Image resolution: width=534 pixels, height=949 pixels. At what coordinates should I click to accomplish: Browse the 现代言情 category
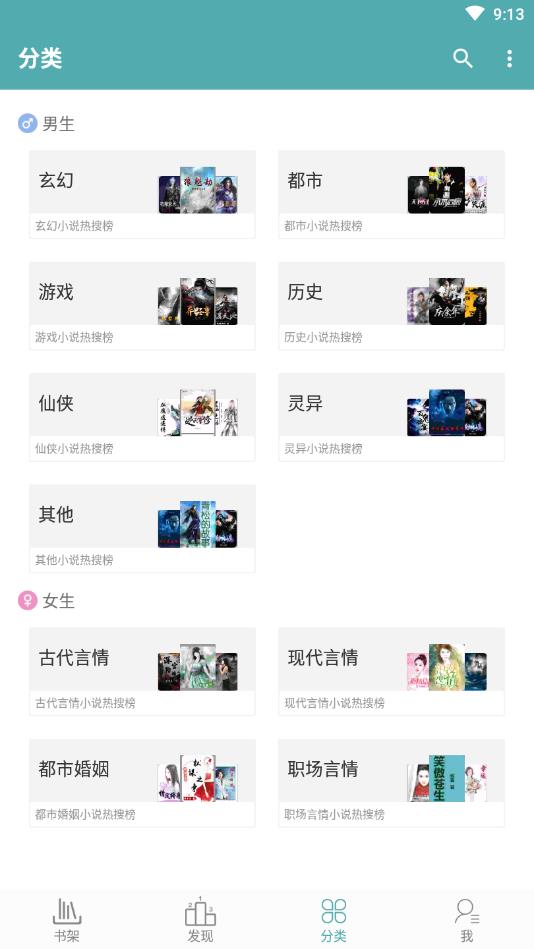pyautogui.click(x=391, y=671)
